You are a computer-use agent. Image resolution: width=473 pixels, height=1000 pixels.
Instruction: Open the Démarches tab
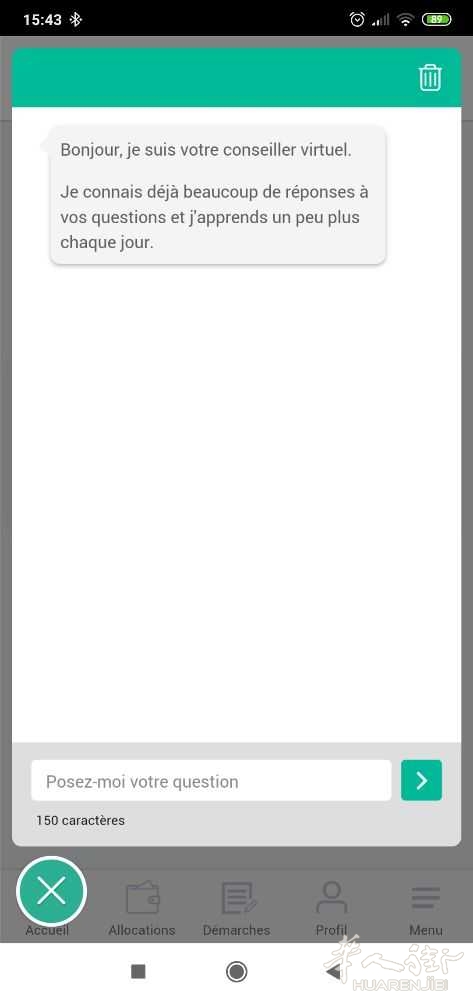tap(236, 908)
